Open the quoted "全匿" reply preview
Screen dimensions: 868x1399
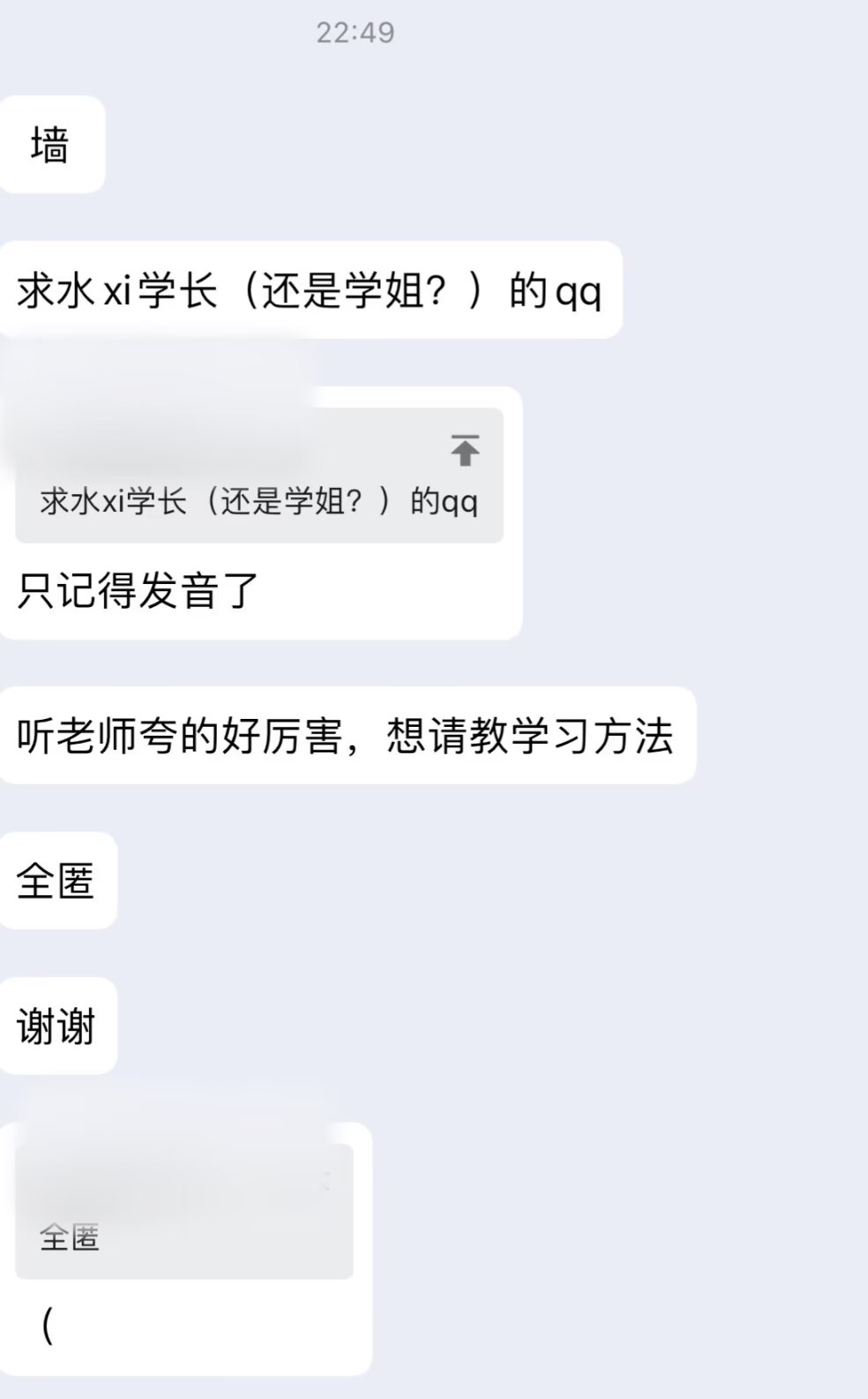[x=183, y=1212]
